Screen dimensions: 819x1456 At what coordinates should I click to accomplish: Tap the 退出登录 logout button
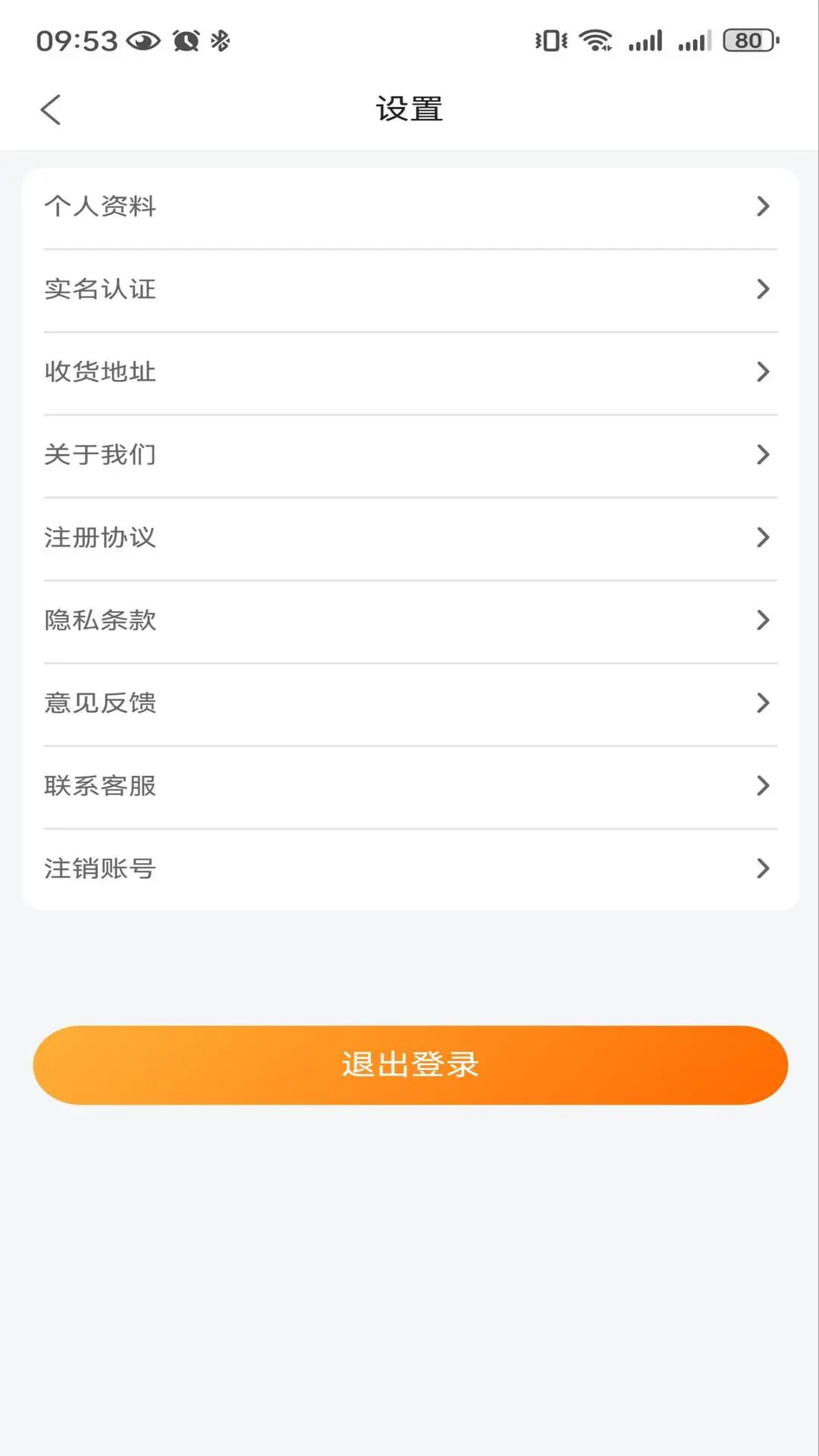point(409,1065)
